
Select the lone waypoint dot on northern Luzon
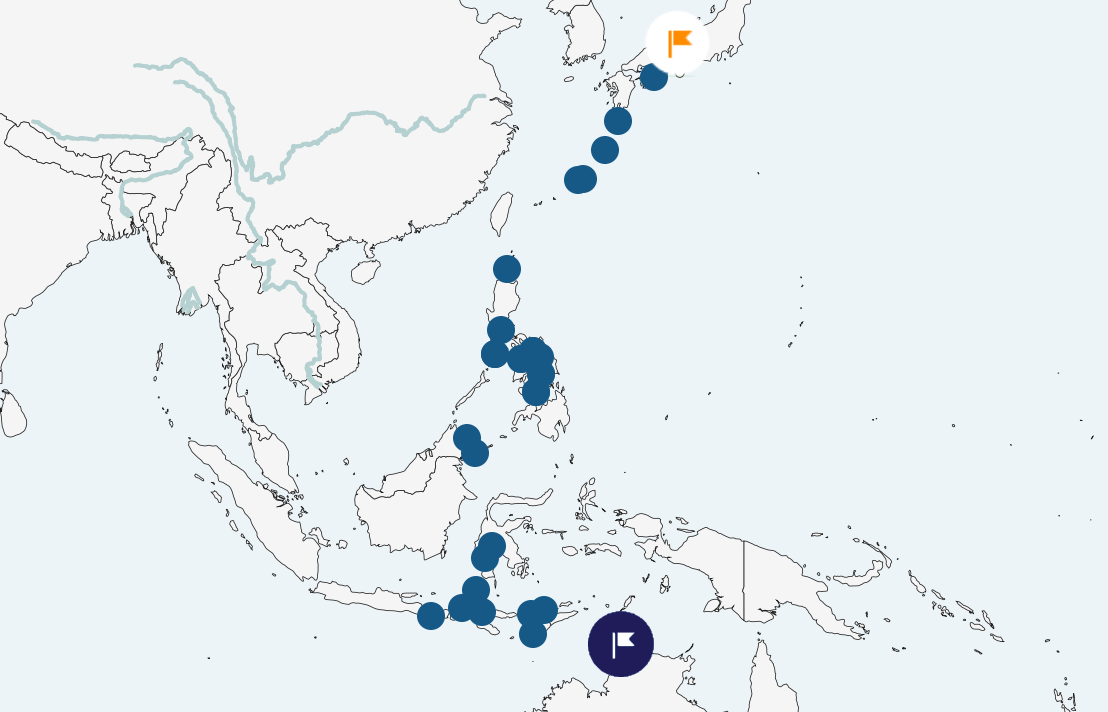coord(507,269)
